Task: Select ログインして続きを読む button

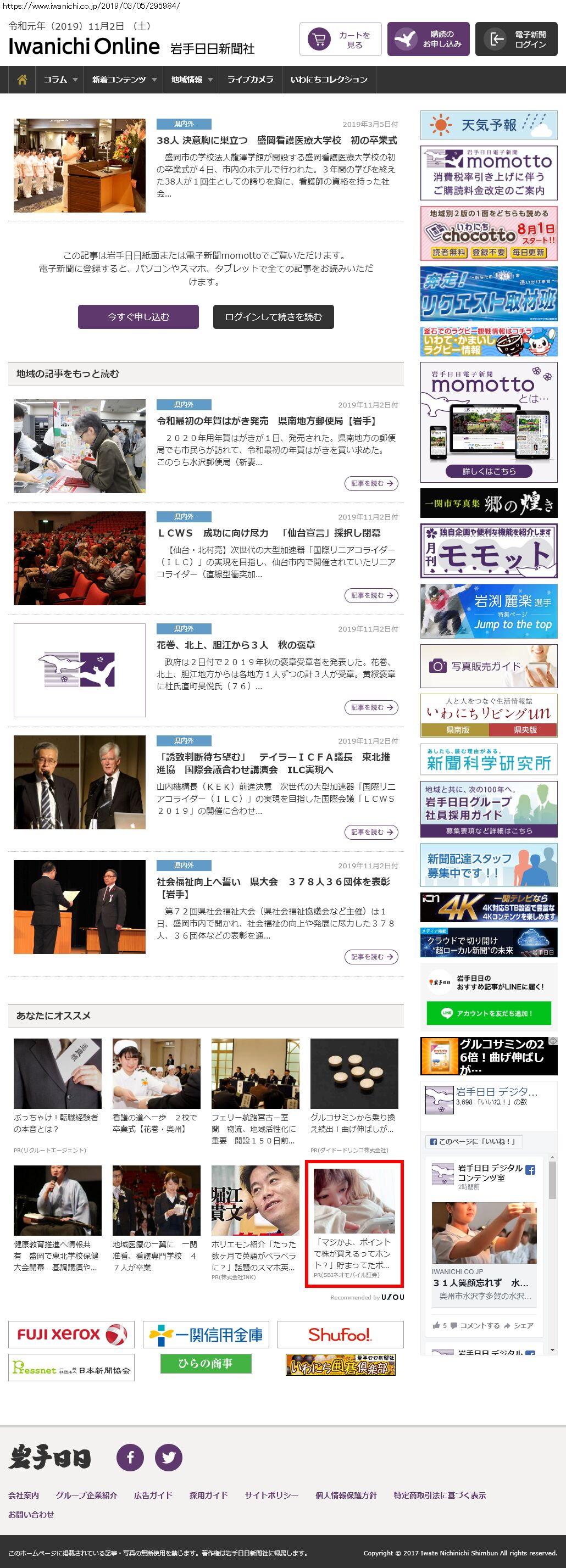Action: coord(273,316)
